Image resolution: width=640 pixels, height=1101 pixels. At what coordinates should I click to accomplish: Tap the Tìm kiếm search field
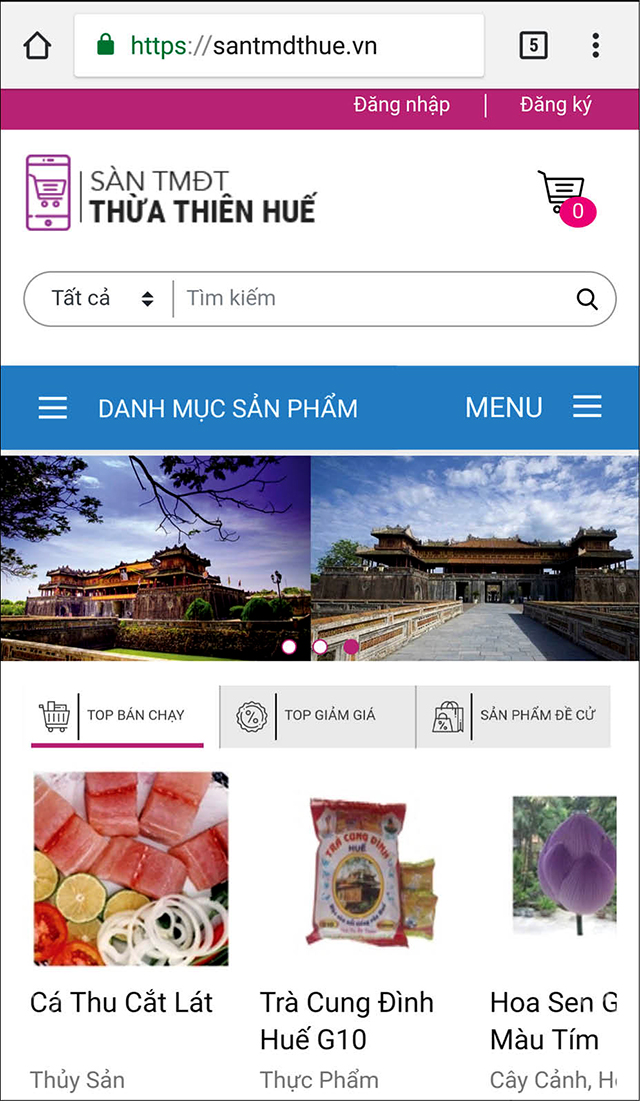(x=370, y=298)
